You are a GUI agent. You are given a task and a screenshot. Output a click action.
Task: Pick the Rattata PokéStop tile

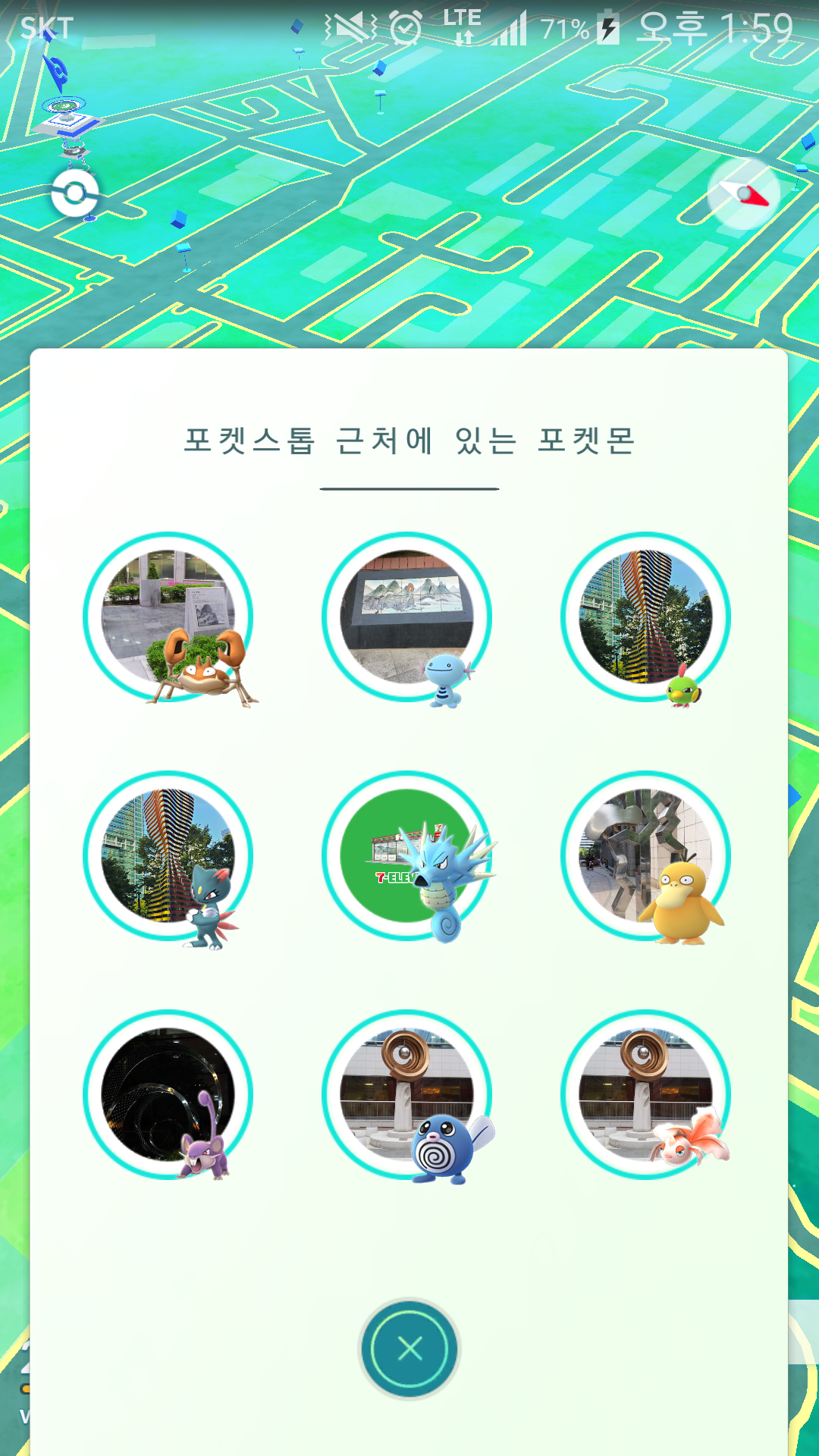coord(168,1095)
